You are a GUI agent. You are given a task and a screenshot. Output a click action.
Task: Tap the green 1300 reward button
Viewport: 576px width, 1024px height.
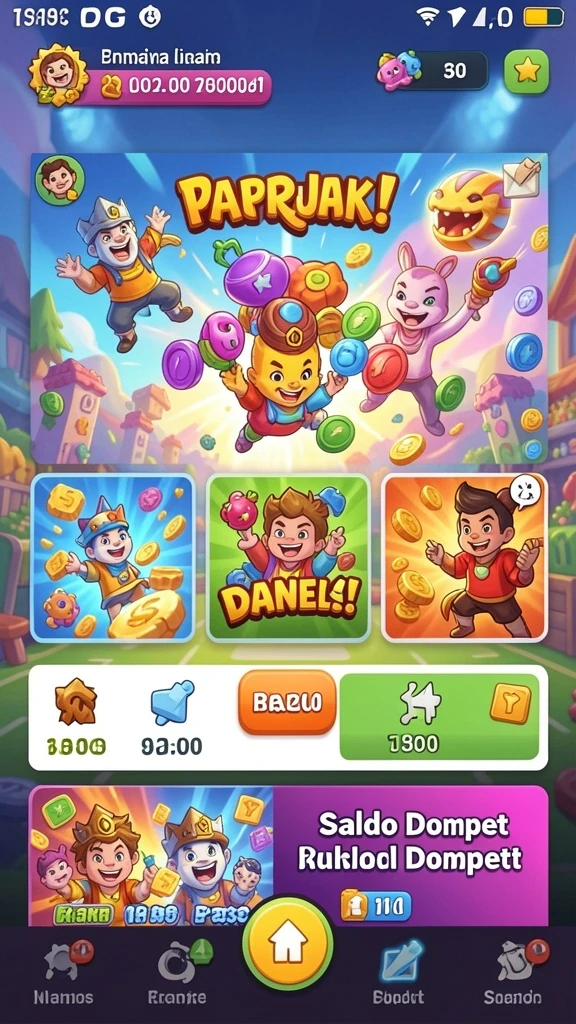click(x=440, y=716)
